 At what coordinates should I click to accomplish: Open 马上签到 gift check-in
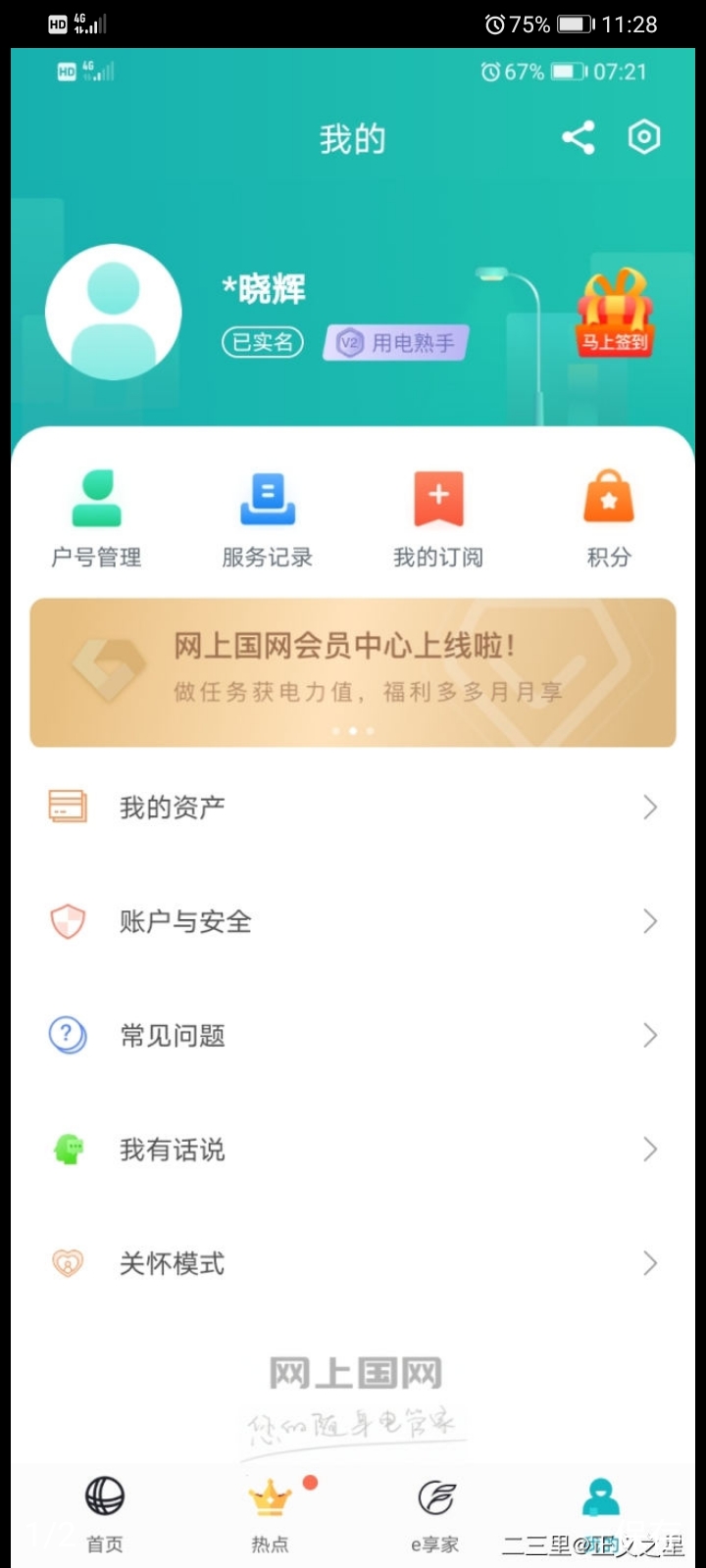pyautogui.click(x=614, y=314)
